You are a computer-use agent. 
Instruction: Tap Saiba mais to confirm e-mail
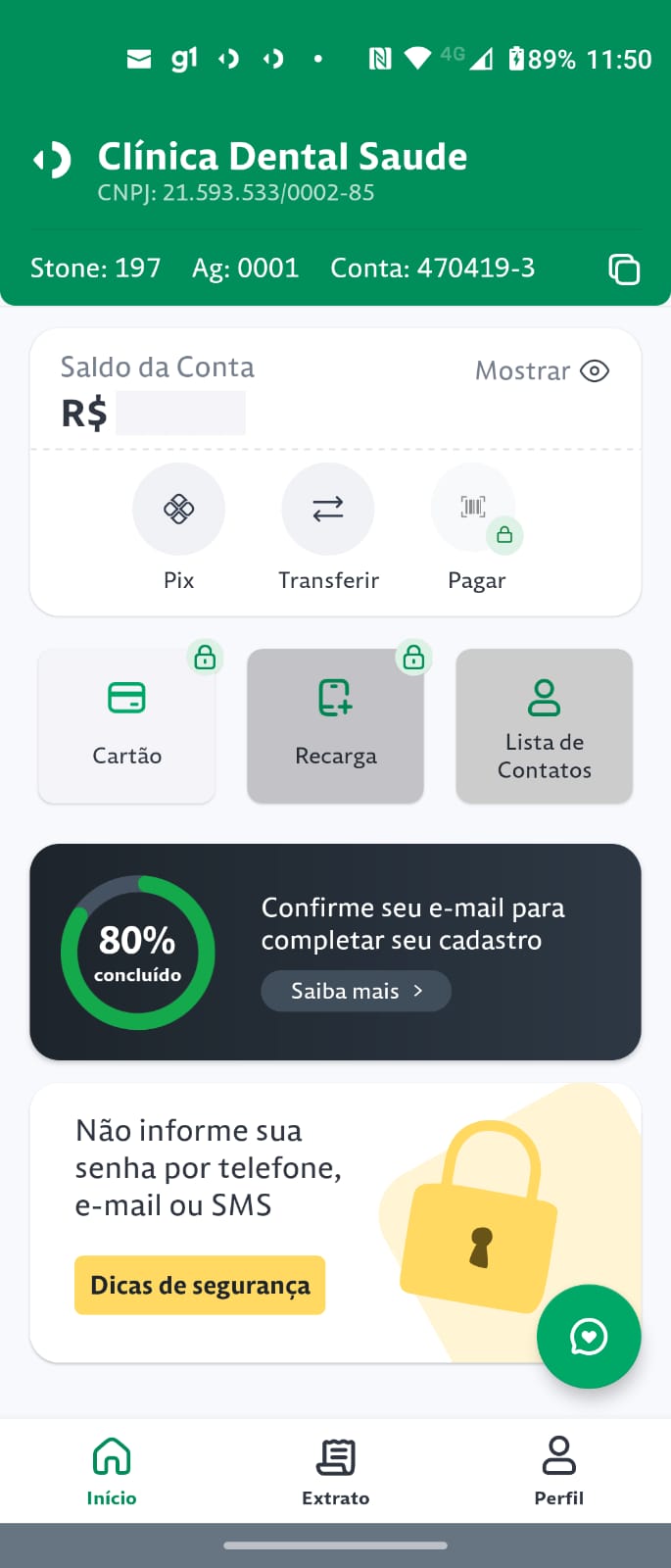(356, 991)
